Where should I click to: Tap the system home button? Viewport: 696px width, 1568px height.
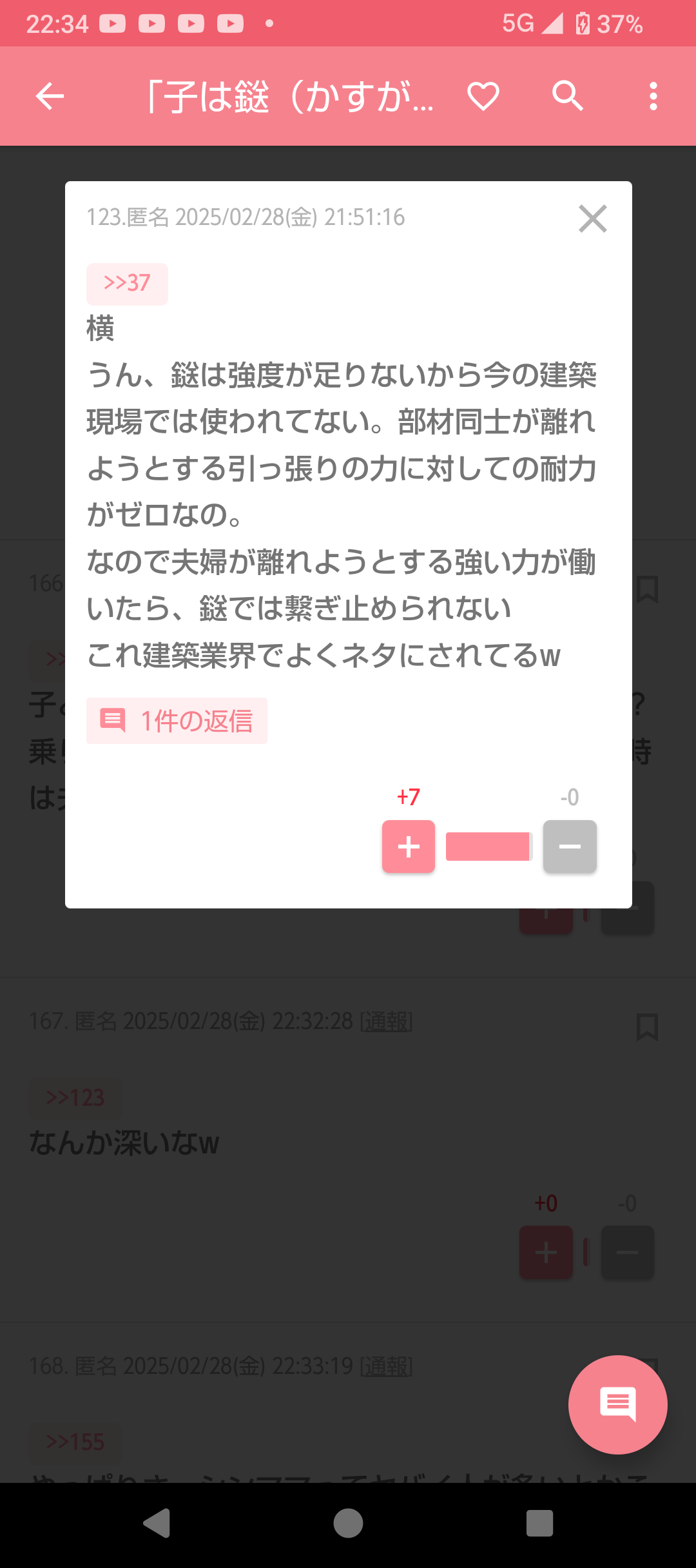coord(348,1524)
